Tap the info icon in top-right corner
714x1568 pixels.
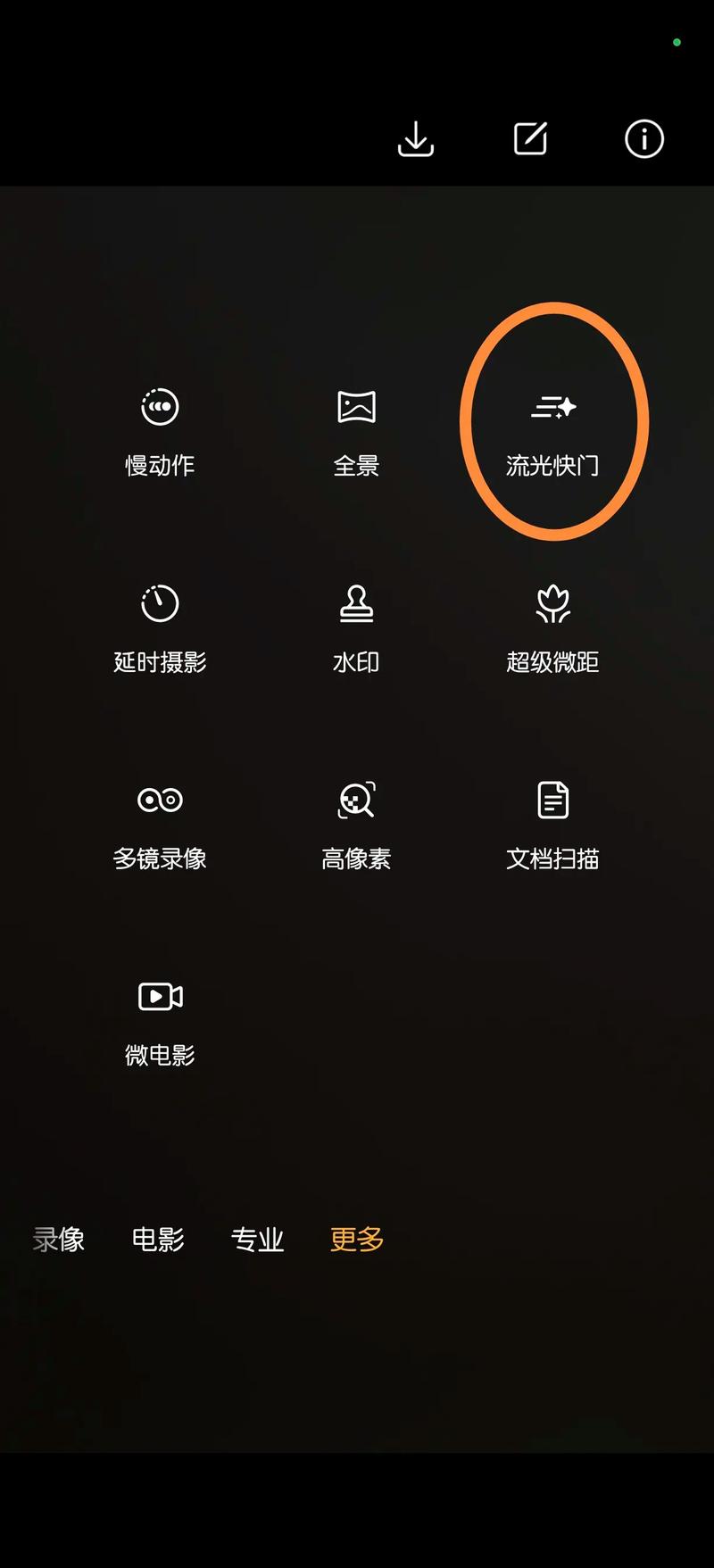tap(643, 139)
